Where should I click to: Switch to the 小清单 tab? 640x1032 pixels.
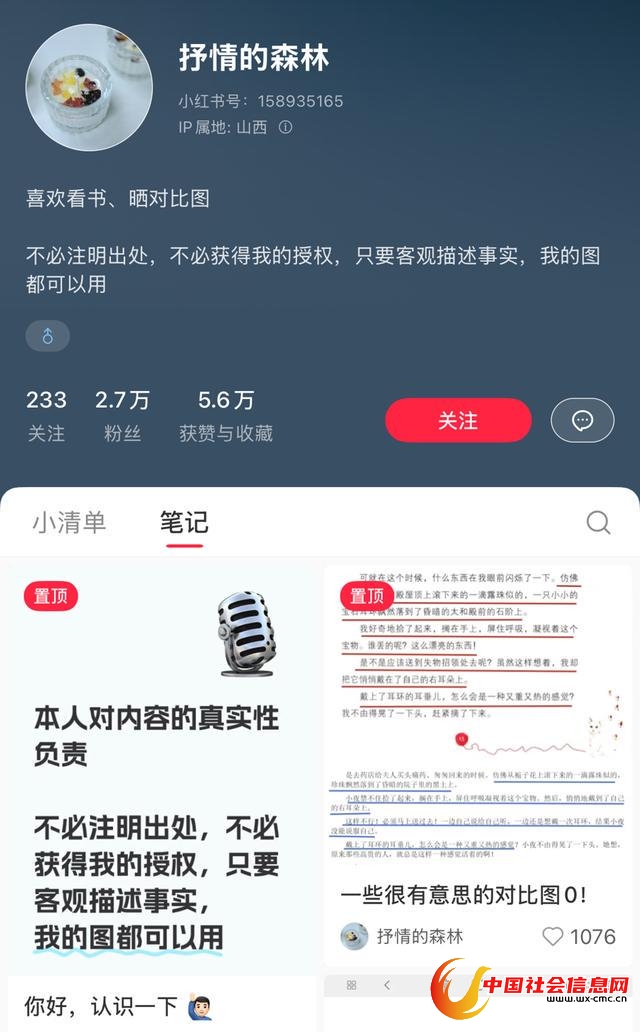pos(69,522)
